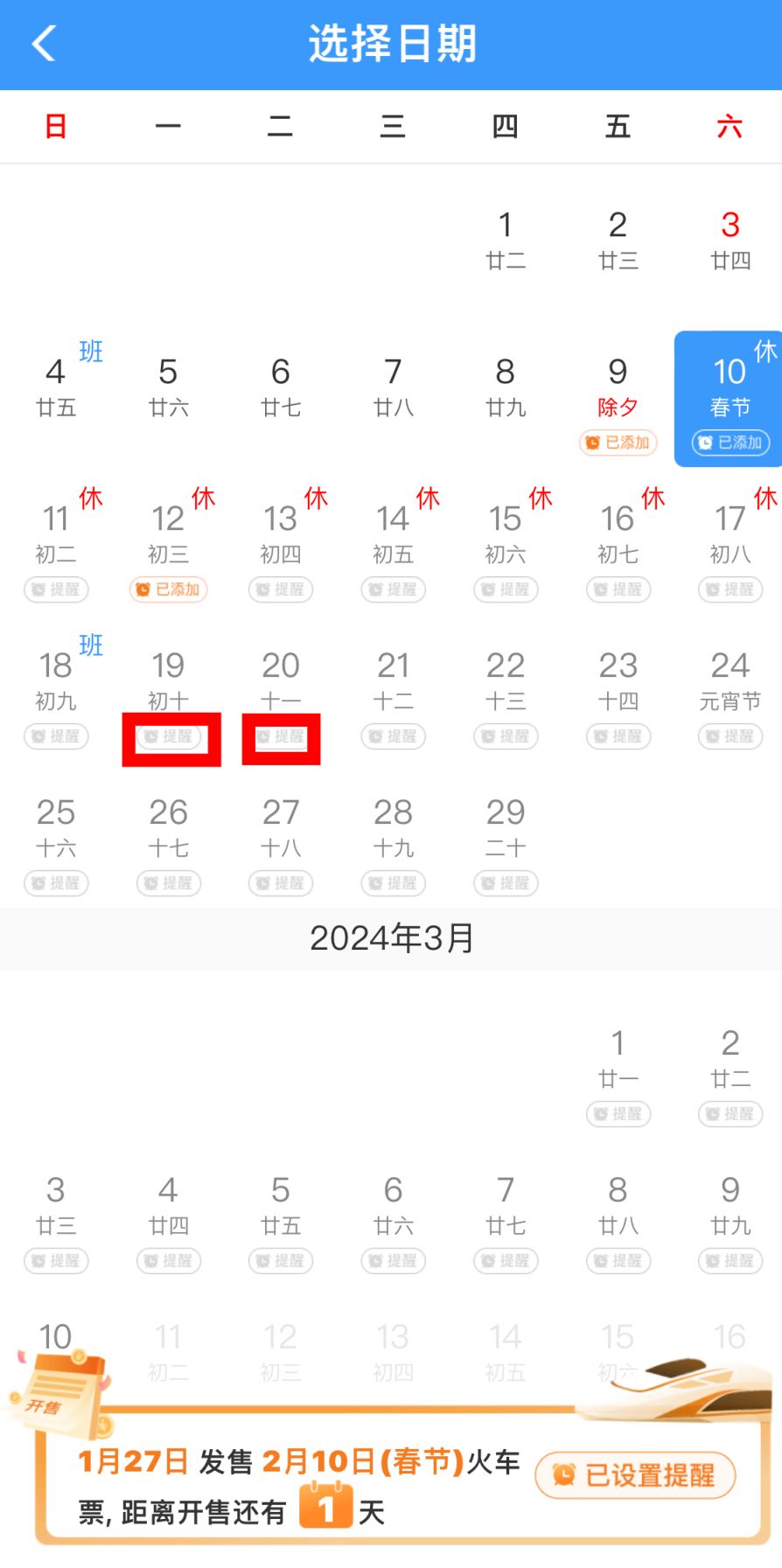Image resolution: width=782 pixels, height=1568 pixels.
Task: Add 提醒 for February 22
Action: pyautogui.click(x=506, y=736)
